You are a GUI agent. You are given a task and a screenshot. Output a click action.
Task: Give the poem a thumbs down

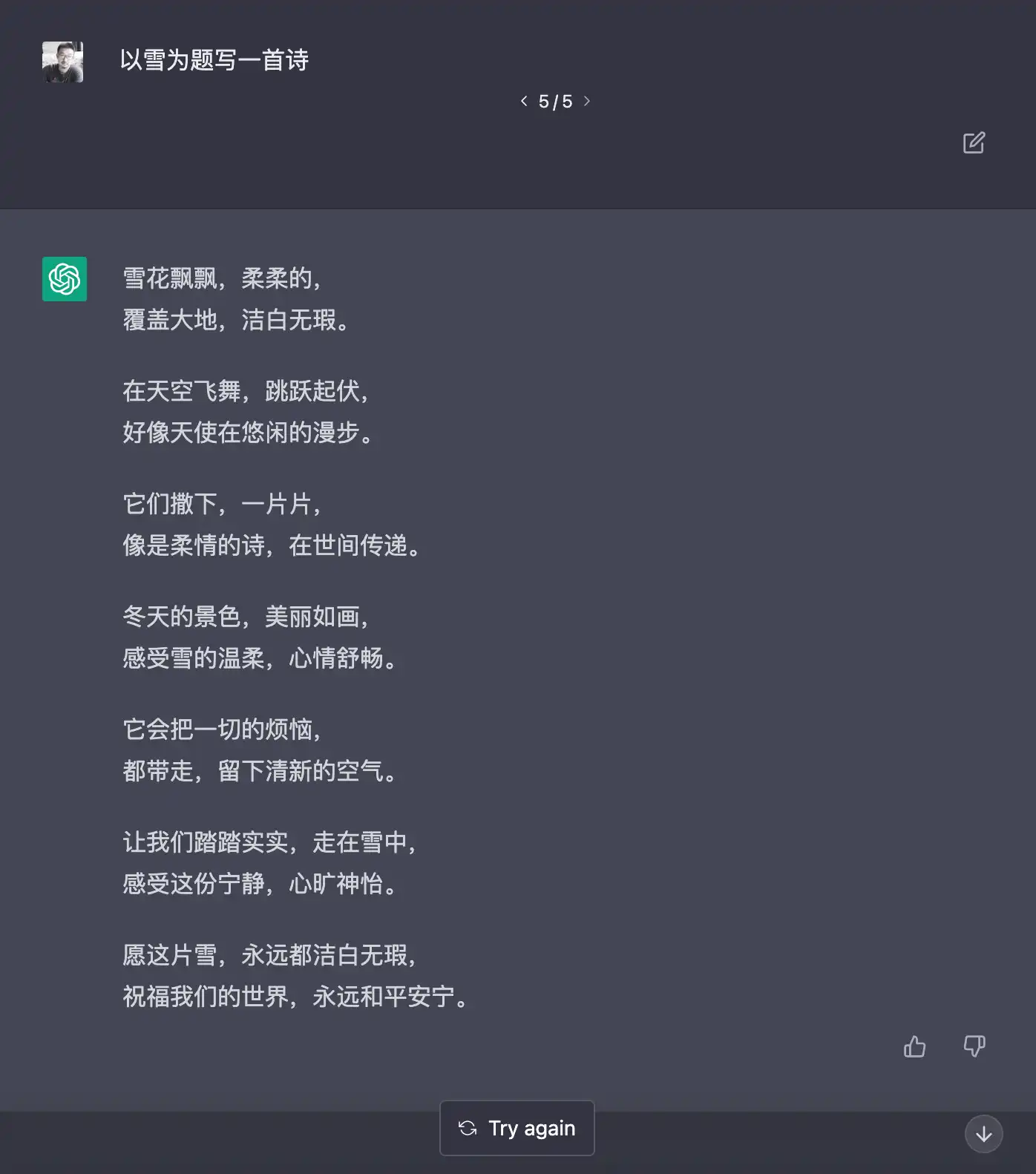[x=974, y=1046]
